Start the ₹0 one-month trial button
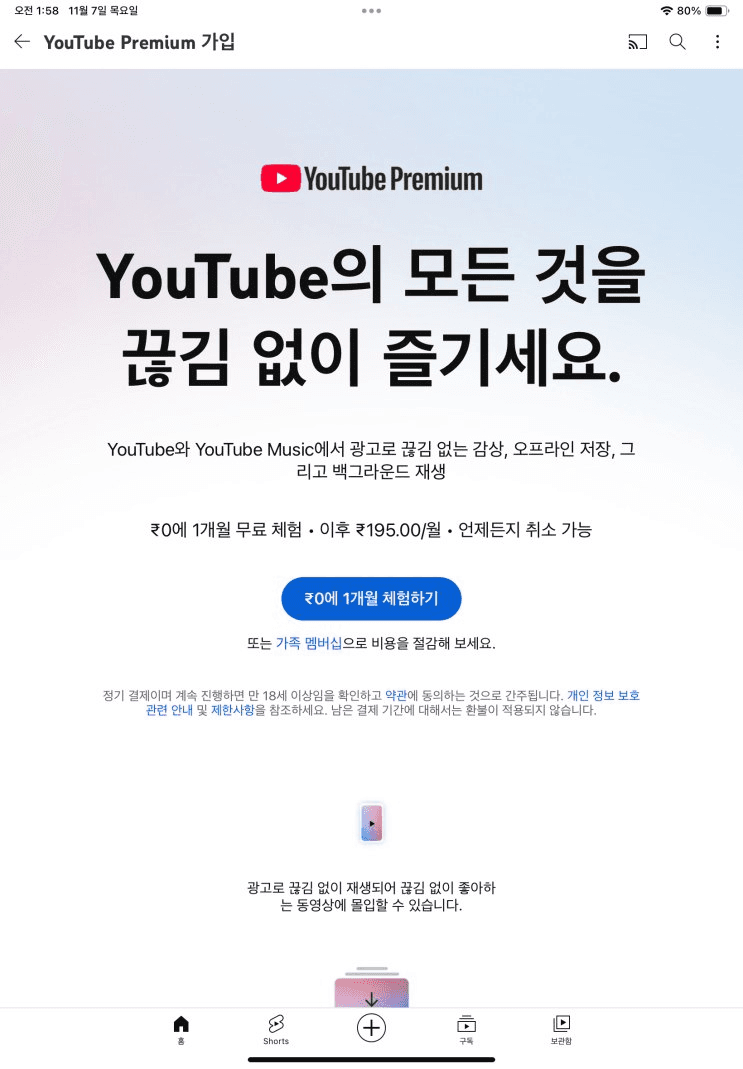This screenshot has width=743, height=1069. coord(371,598)
